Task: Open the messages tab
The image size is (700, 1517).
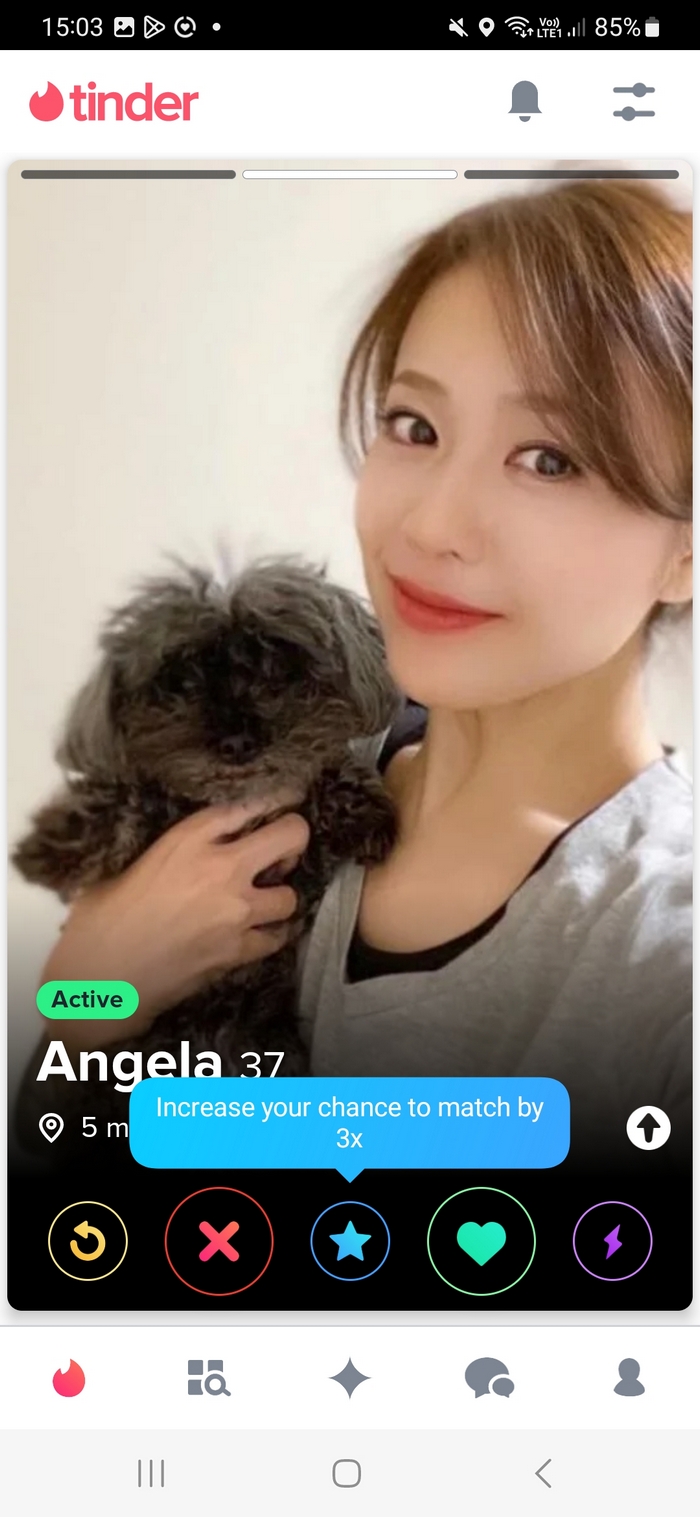Action: tap(489, 1378)
